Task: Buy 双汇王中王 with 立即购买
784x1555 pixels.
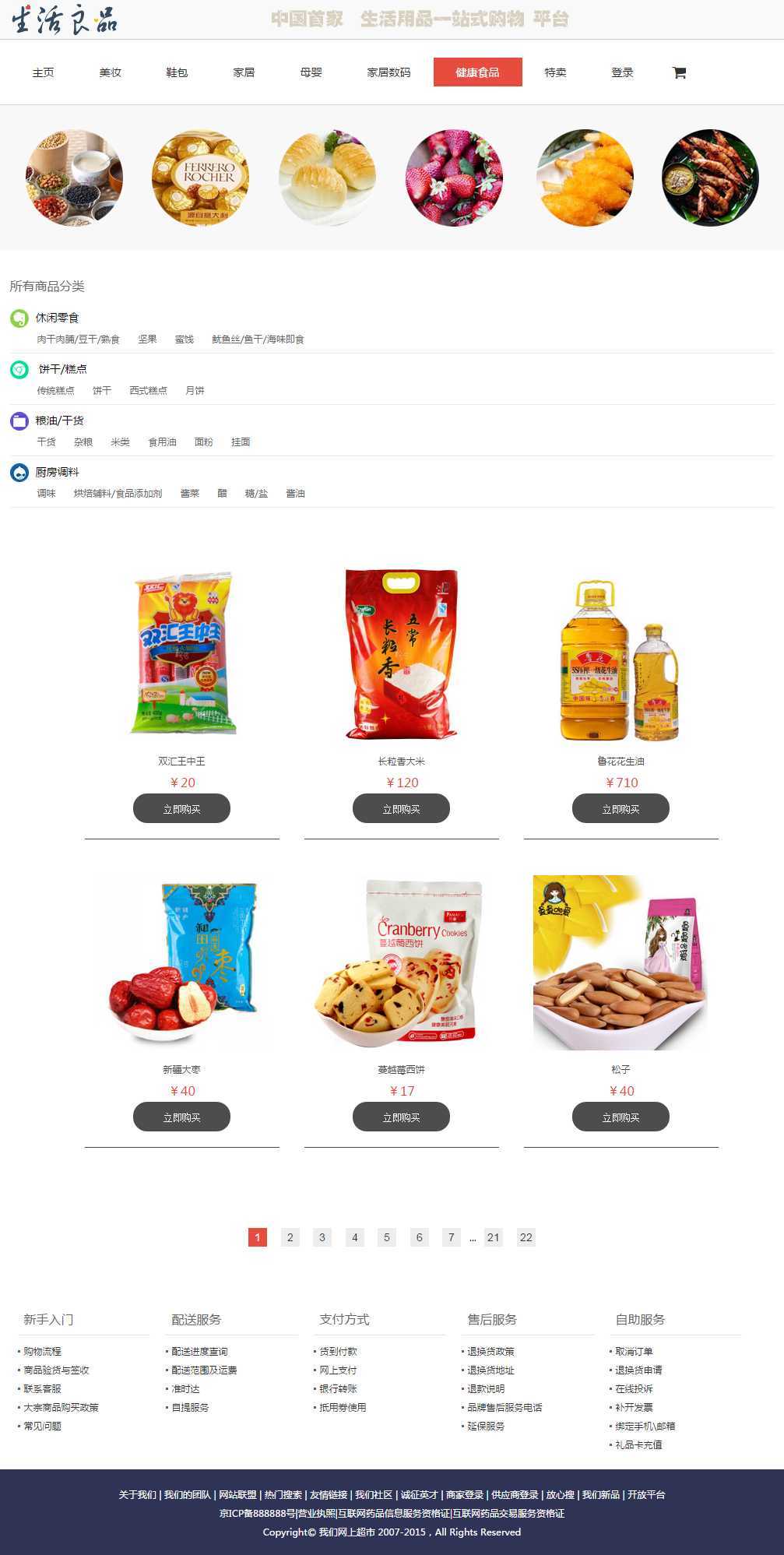Action: pos(181,808)
